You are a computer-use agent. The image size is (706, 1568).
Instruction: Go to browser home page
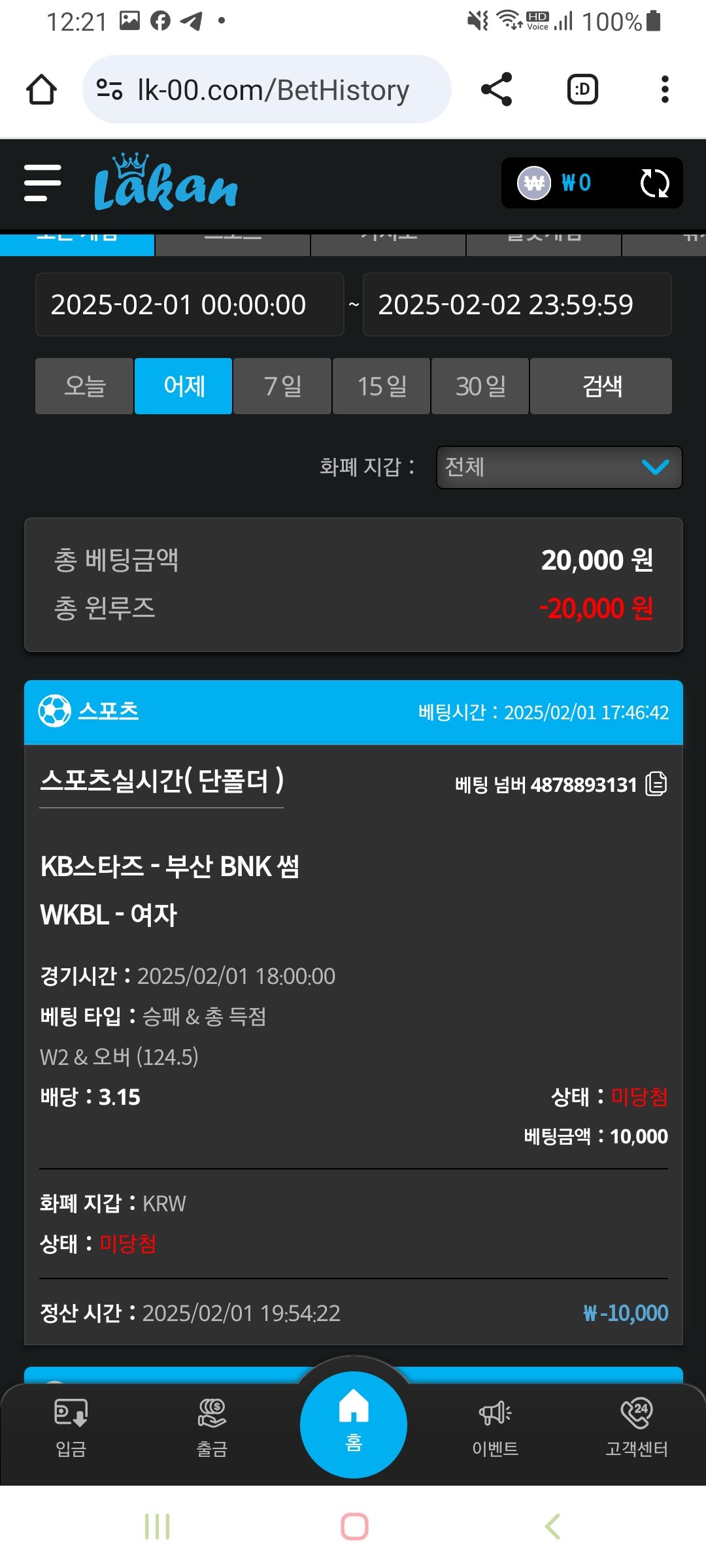[x=41, y=90]
